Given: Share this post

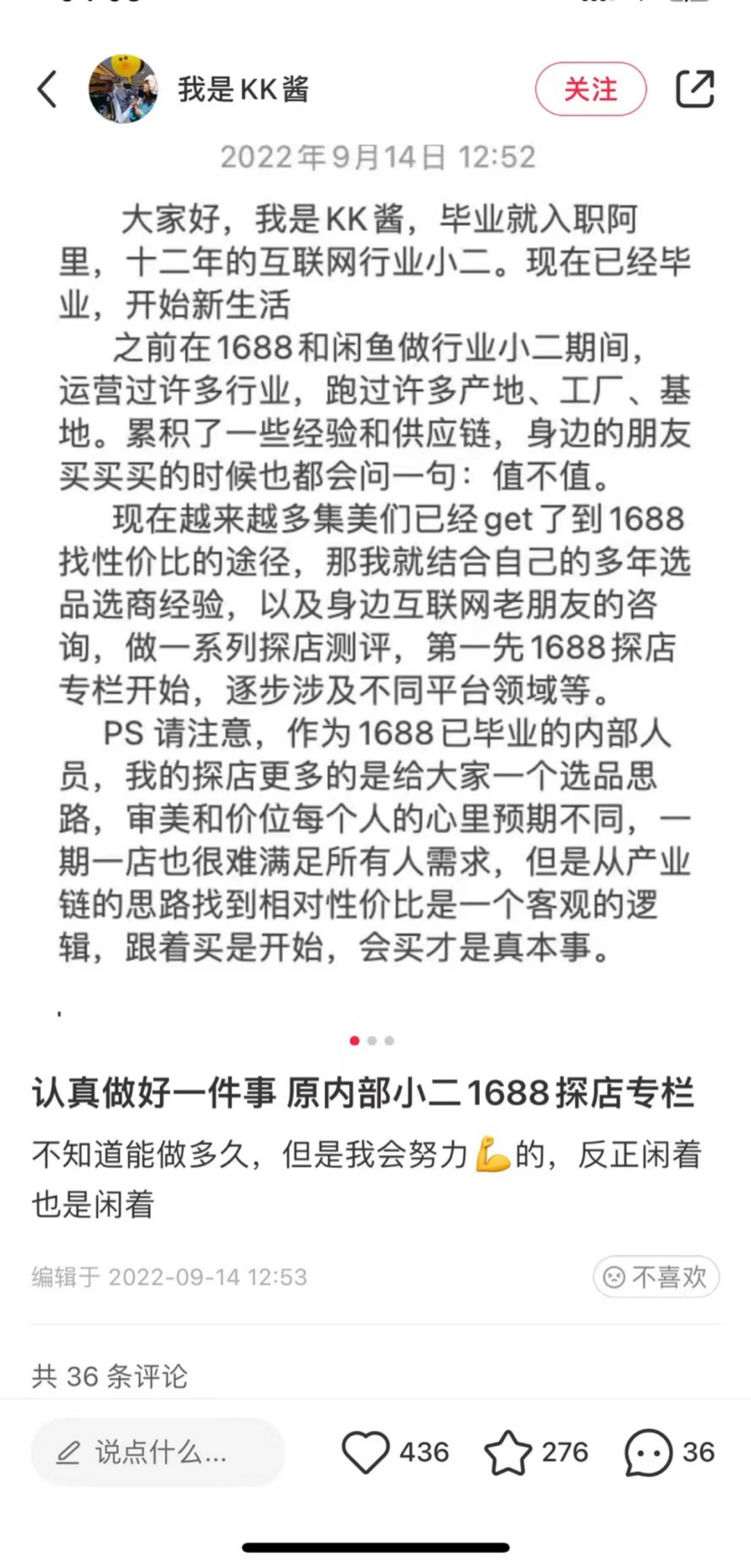Looking at the screenshot, I should [695, 89].
